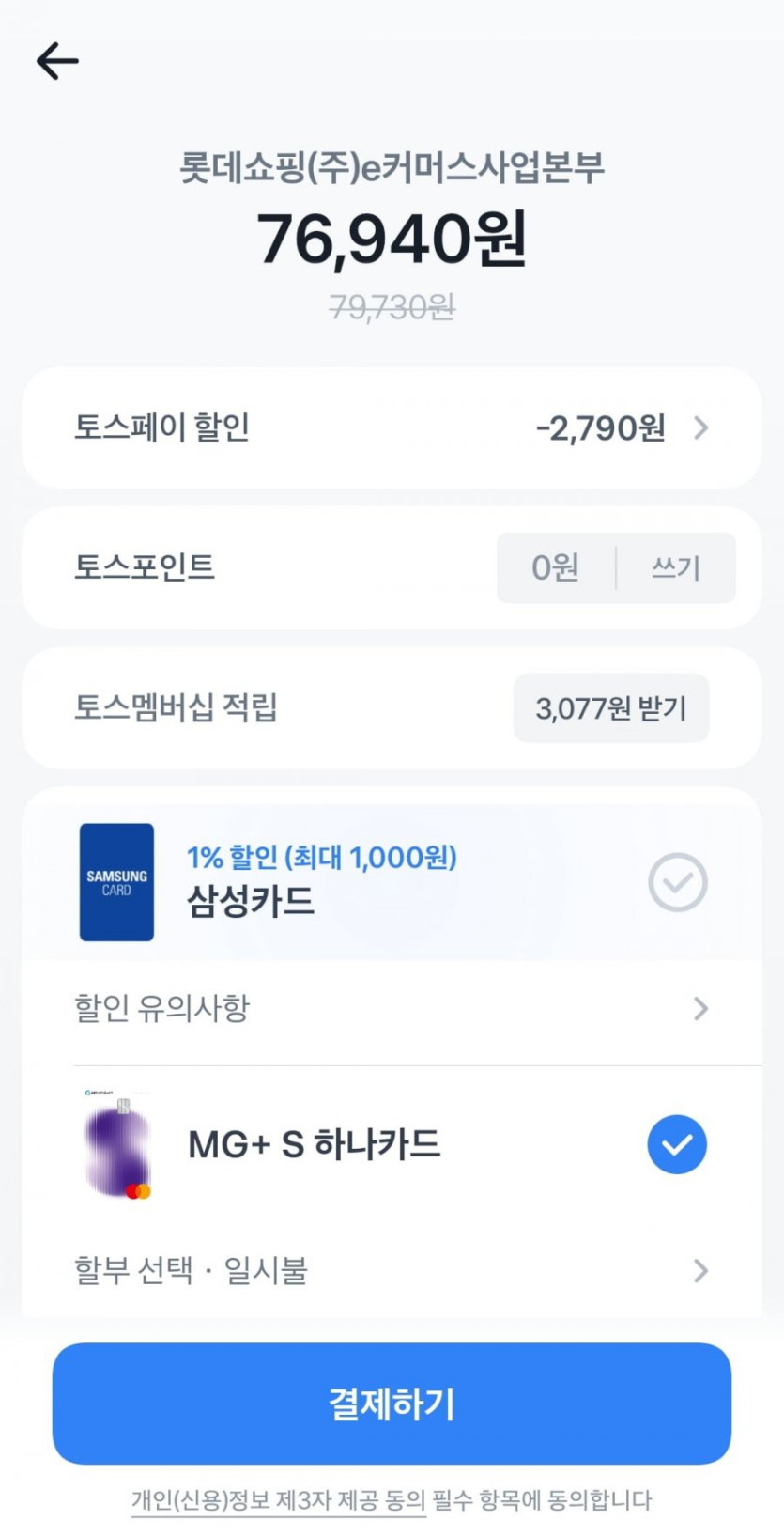Tap the 토스포인트 amount field
Viewport: 784px width, 1536px height.
(556, 567)
